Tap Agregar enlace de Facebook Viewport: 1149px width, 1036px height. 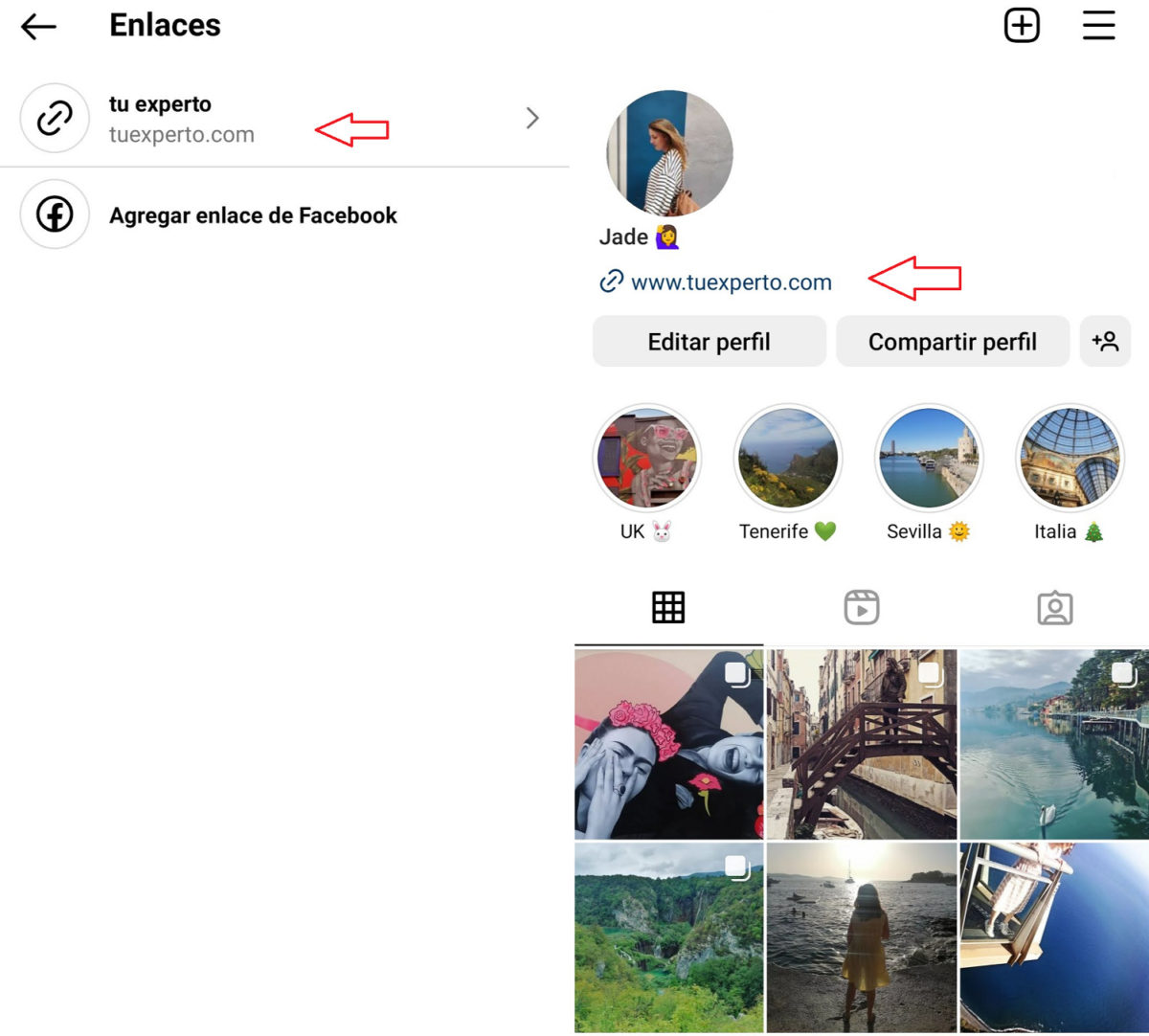click(253, 215)
